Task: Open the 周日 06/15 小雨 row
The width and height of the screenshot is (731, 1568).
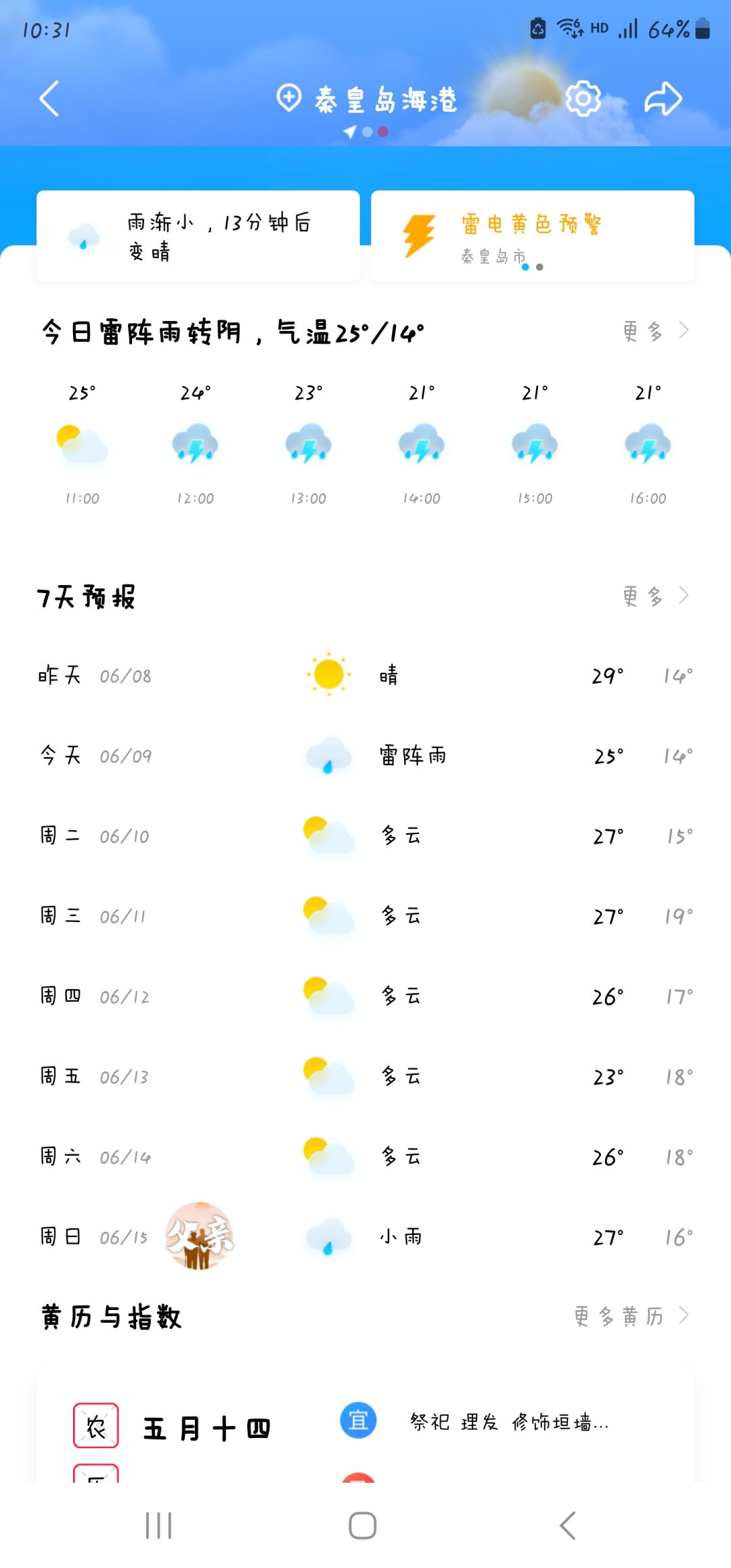Action: [x=365, y=1237]
